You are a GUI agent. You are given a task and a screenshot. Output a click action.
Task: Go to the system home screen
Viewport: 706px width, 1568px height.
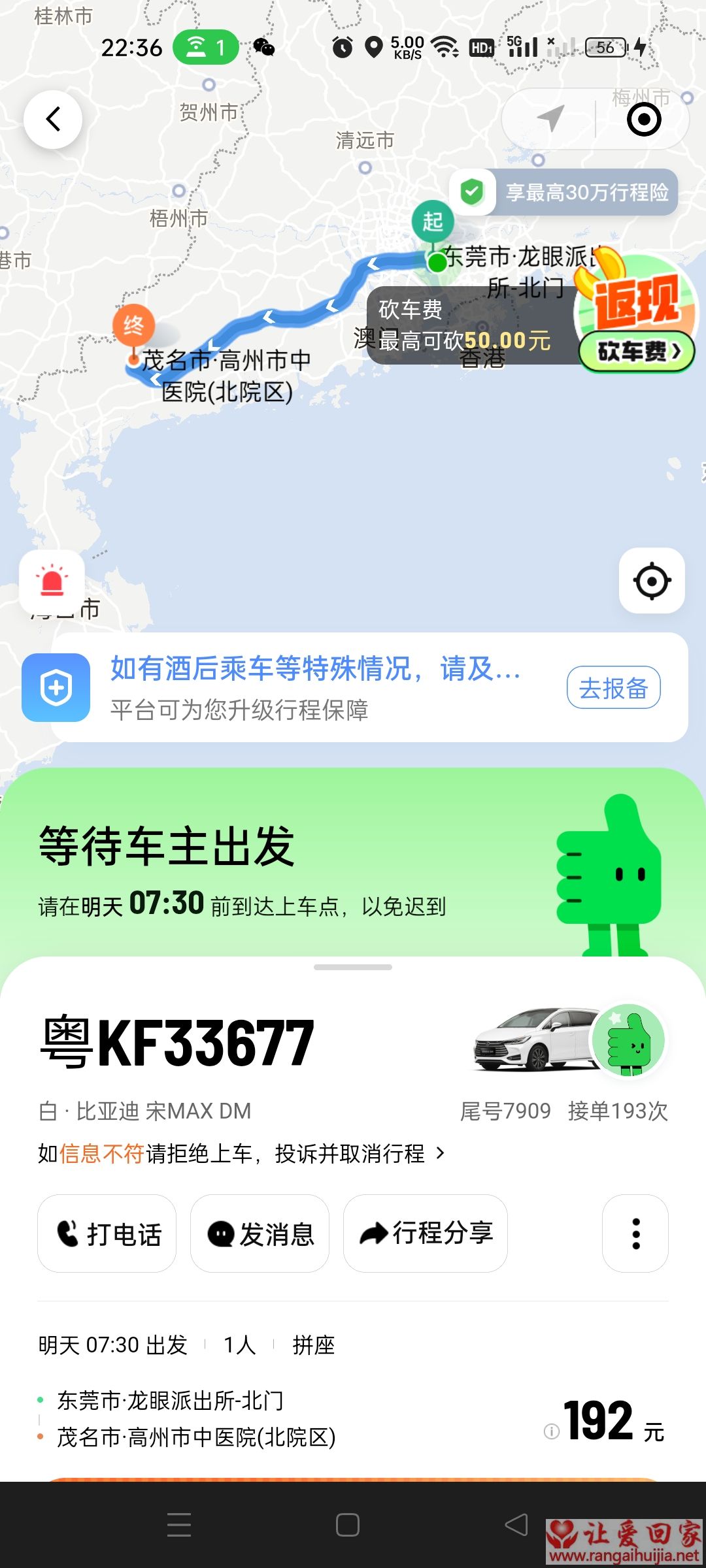(348, 1525)
